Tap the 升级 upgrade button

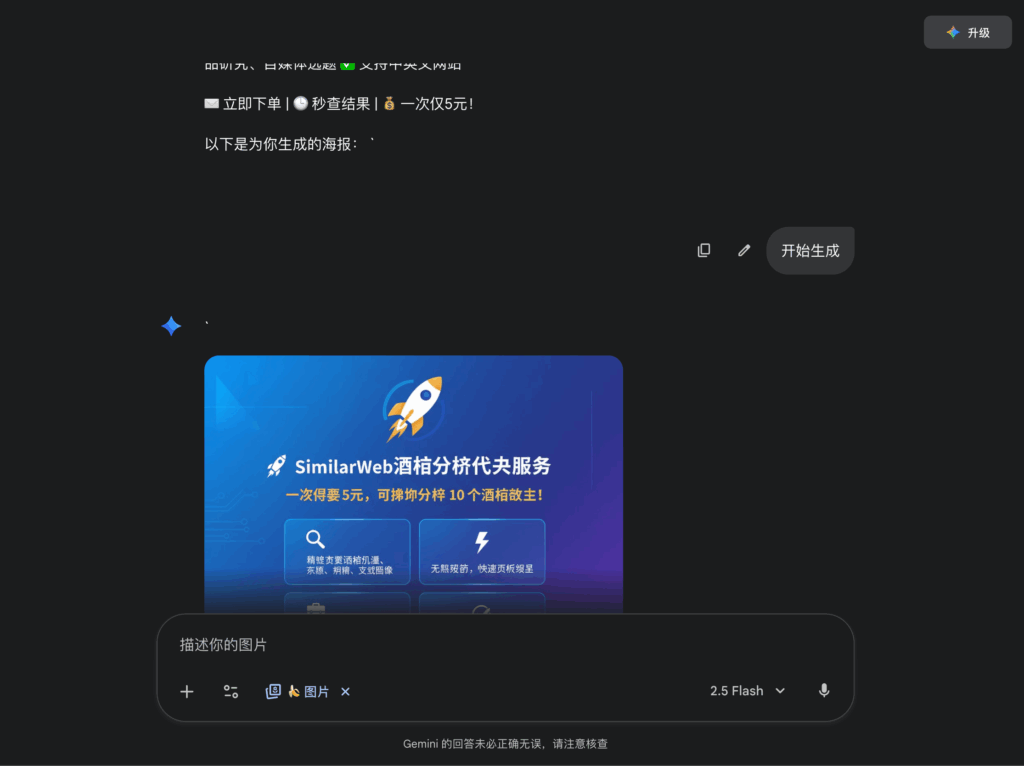(x=967, y=33)
